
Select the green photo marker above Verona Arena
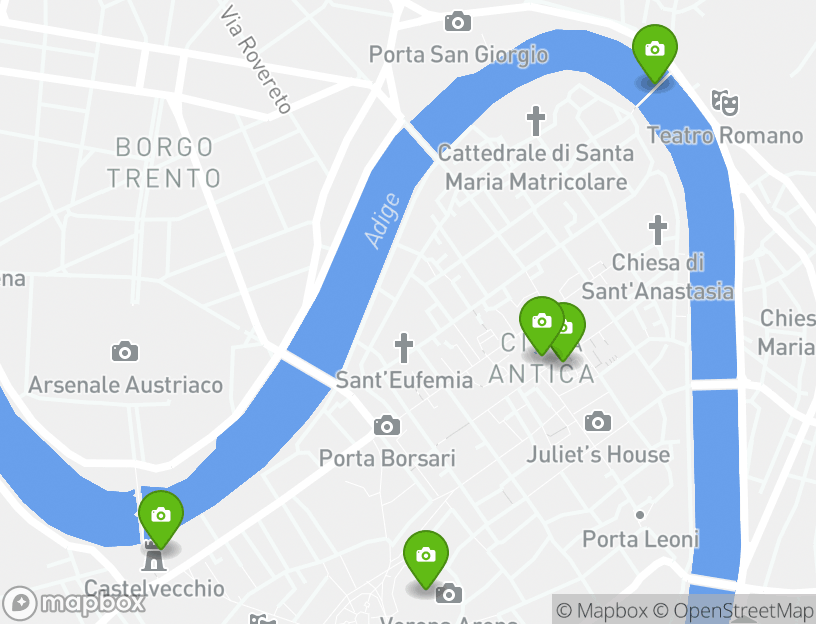click(x=426, y=555)
